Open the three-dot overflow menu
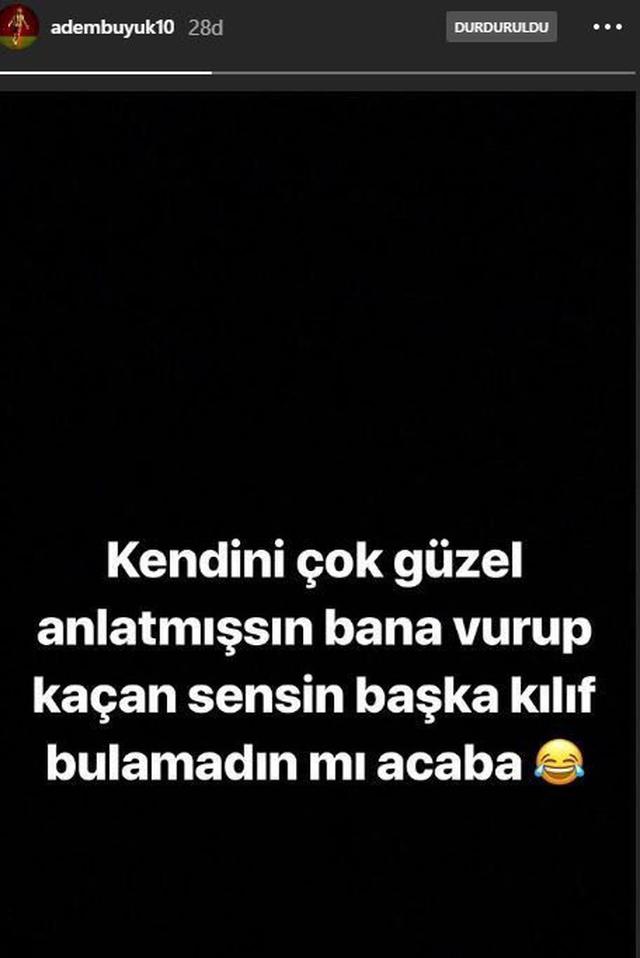Image resolution: width=640 pixels, height=958 pixels. (x=608, y=28)
